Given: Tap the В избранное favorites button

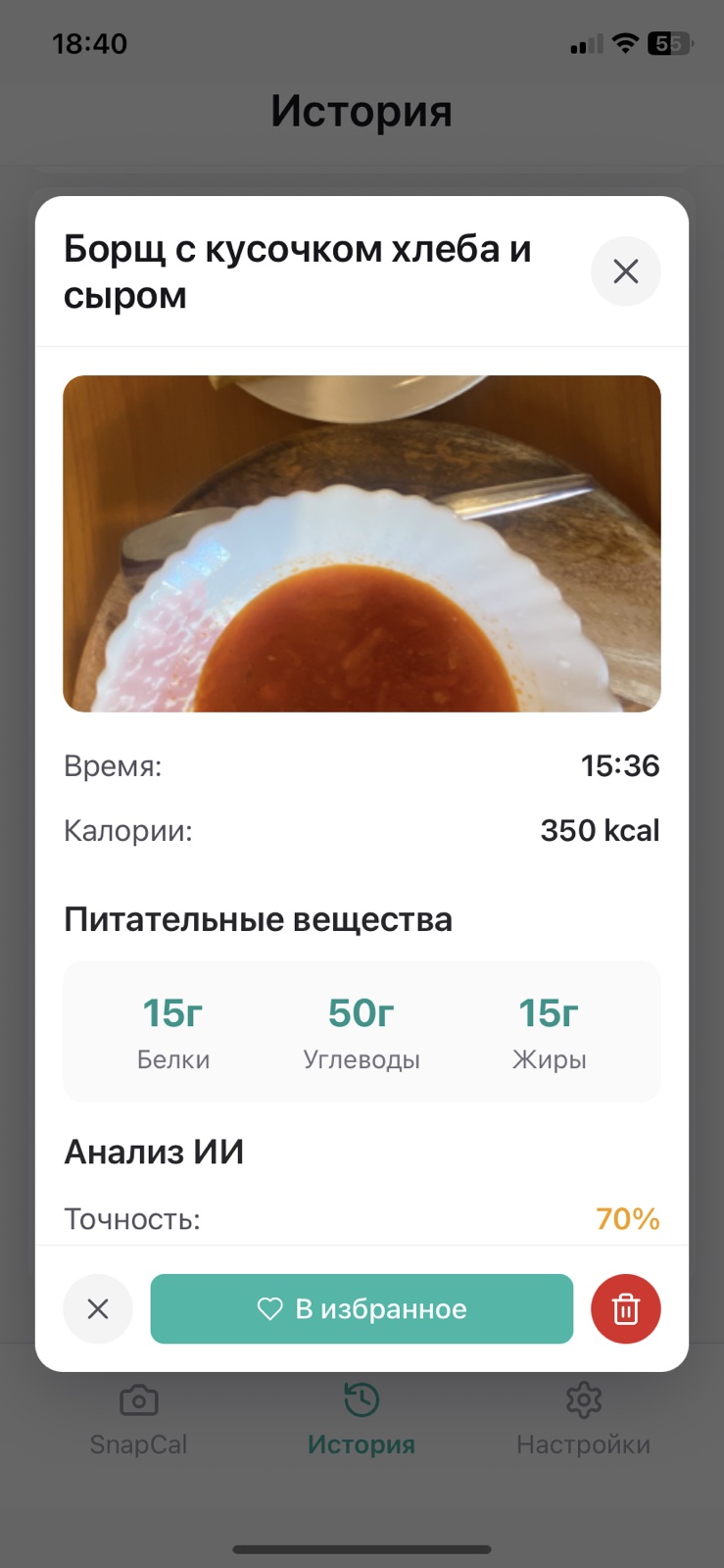Looking at the screenshot, I should 362,1308.
